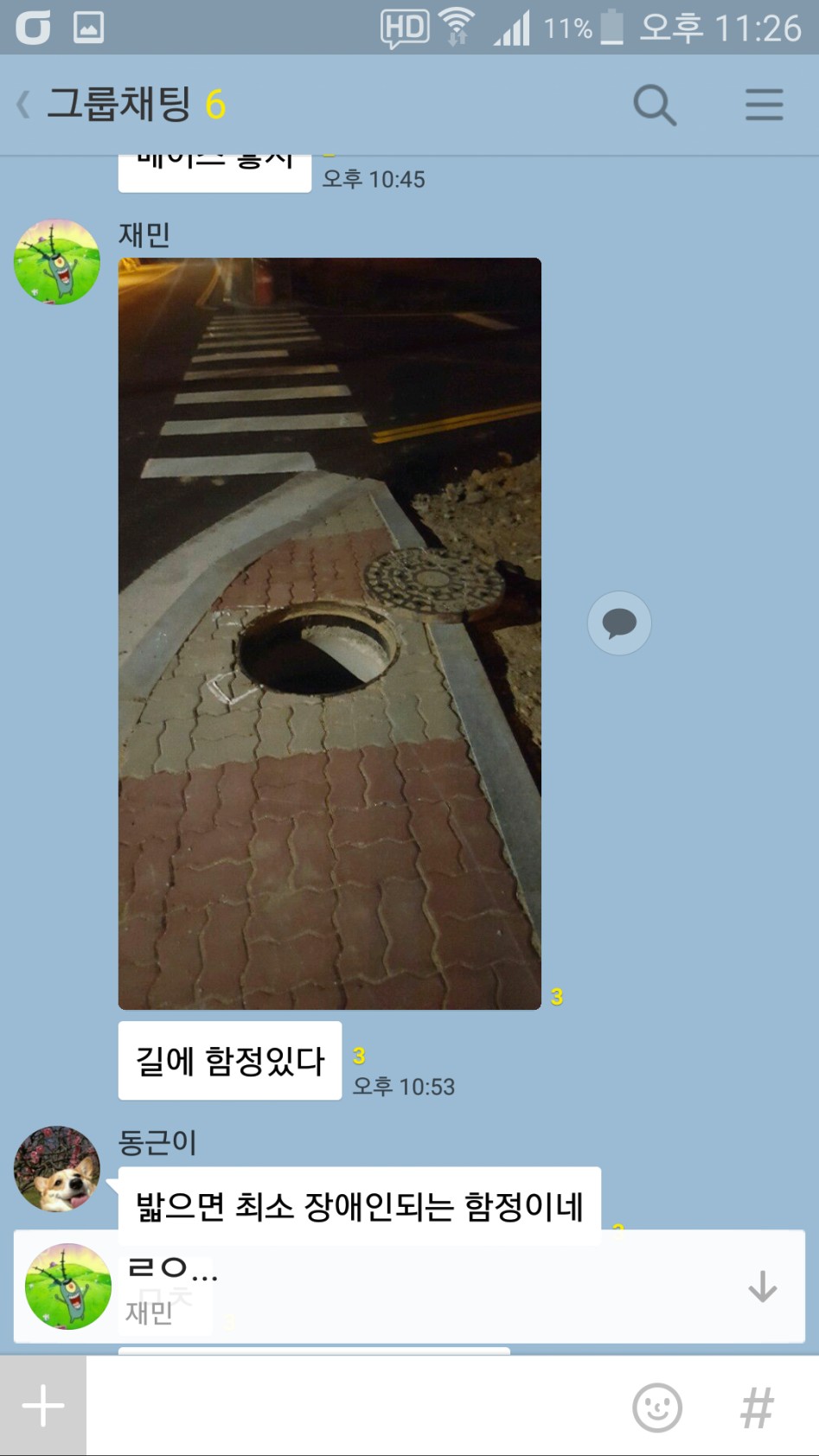Tap the signal strength bars in the status bar
Screen dimensions: 819x1456
tap(513, 26)
